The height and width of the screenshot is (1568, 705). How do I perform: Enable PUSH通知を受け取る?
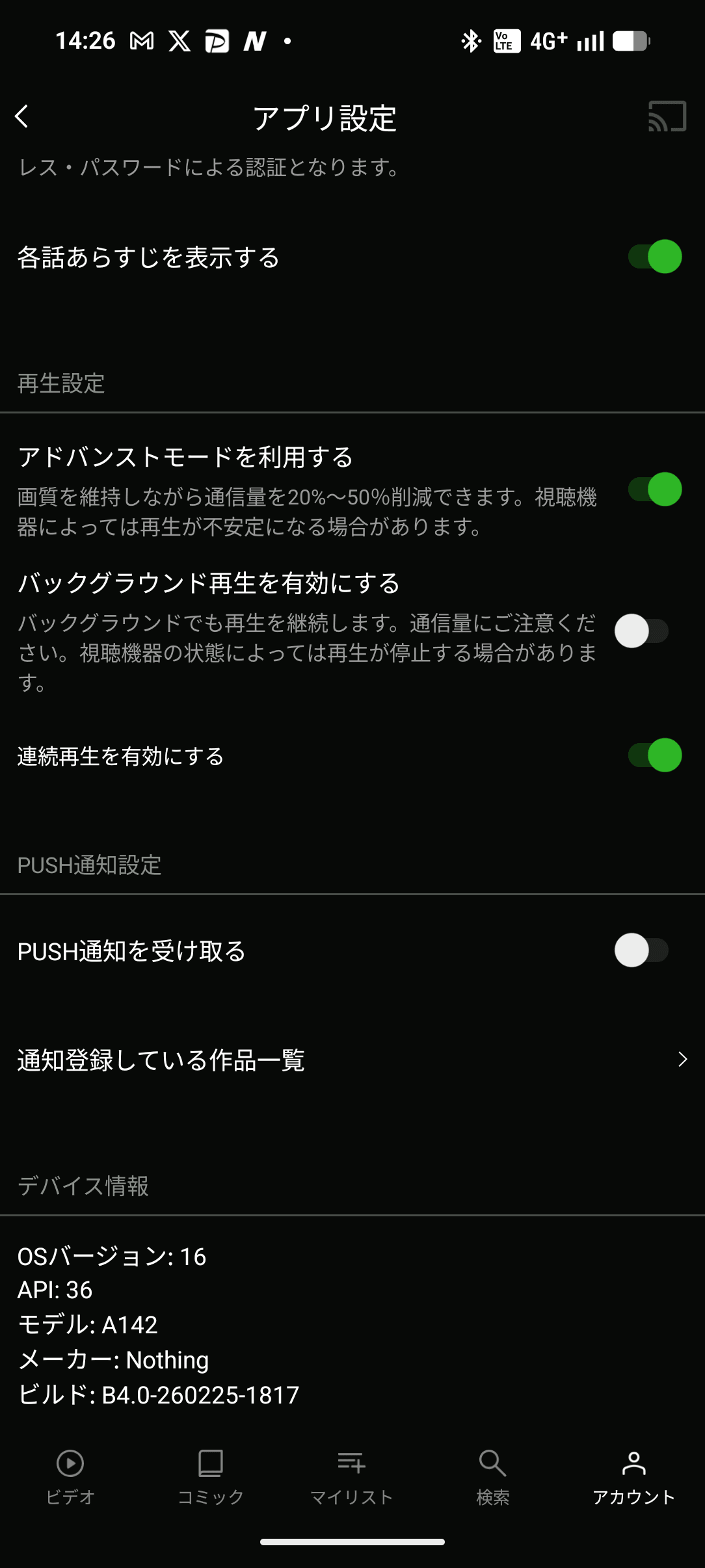point(641,950)
